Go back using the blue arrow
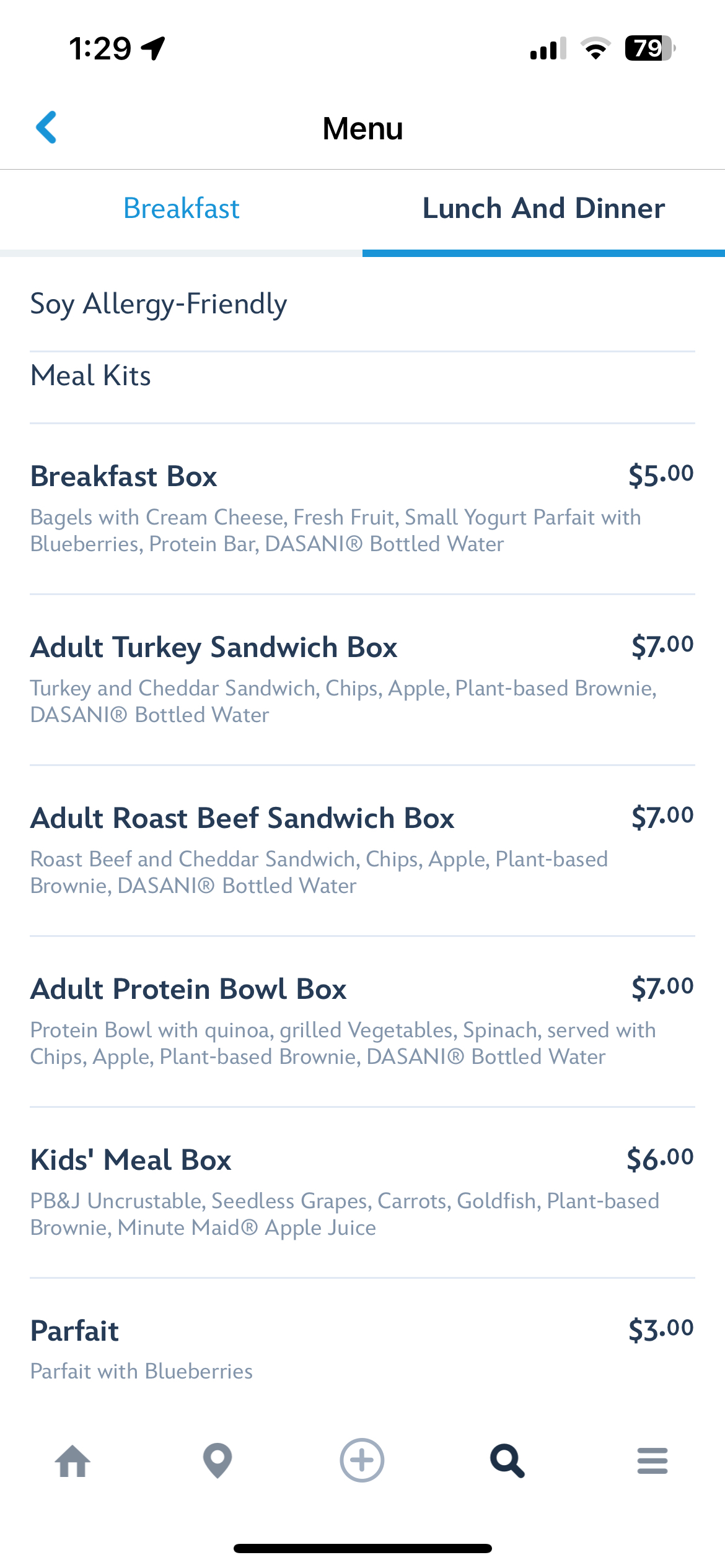 46,128
